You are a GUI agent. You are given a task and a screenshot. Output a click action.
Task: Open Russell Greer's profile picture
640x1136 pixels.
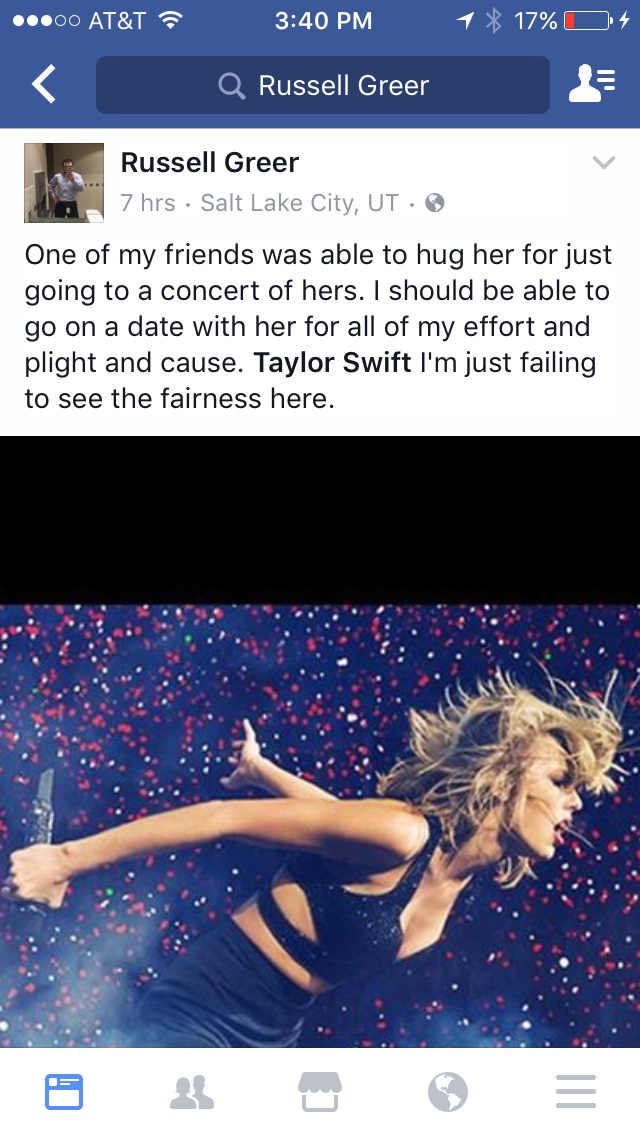(x=64, y=183)
